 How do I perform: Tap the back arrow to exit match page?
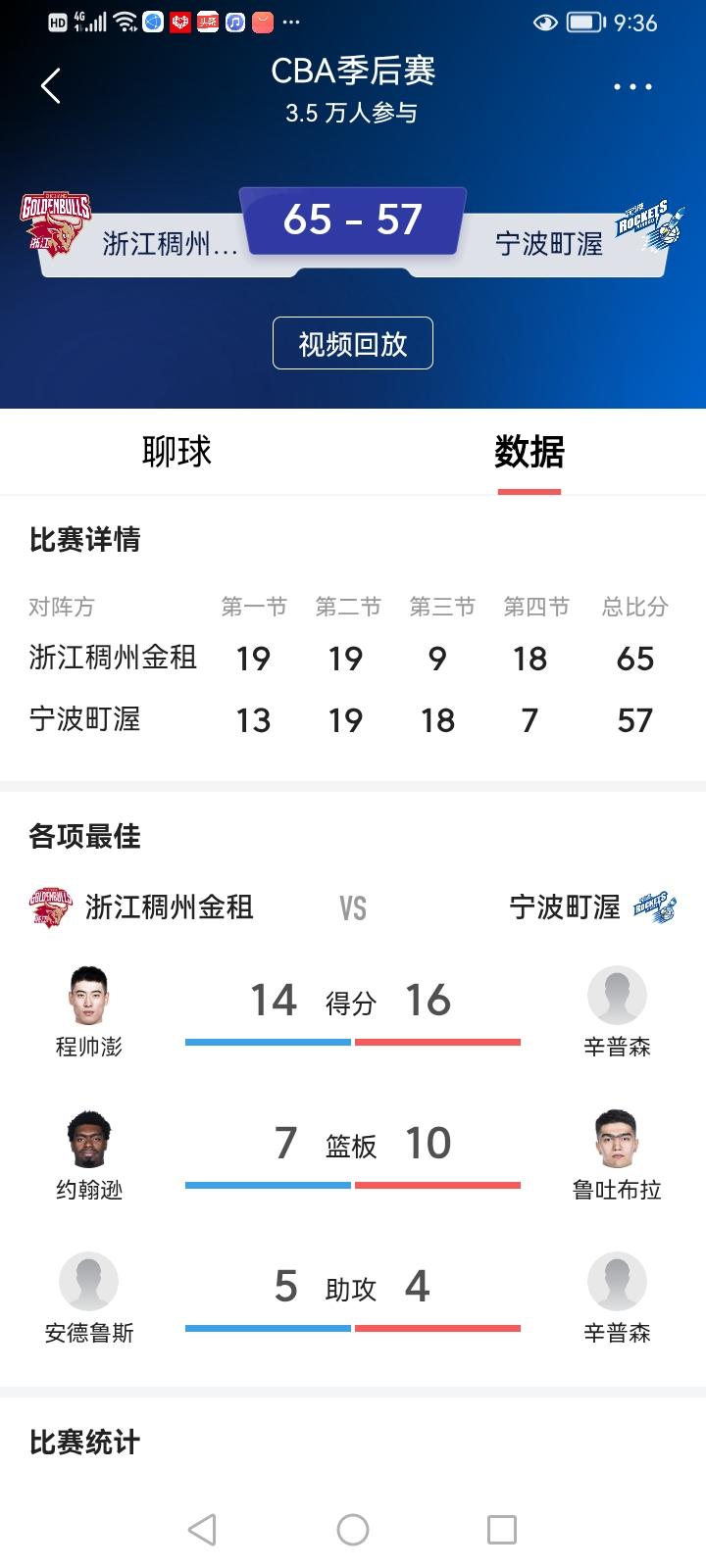point(49,86)
